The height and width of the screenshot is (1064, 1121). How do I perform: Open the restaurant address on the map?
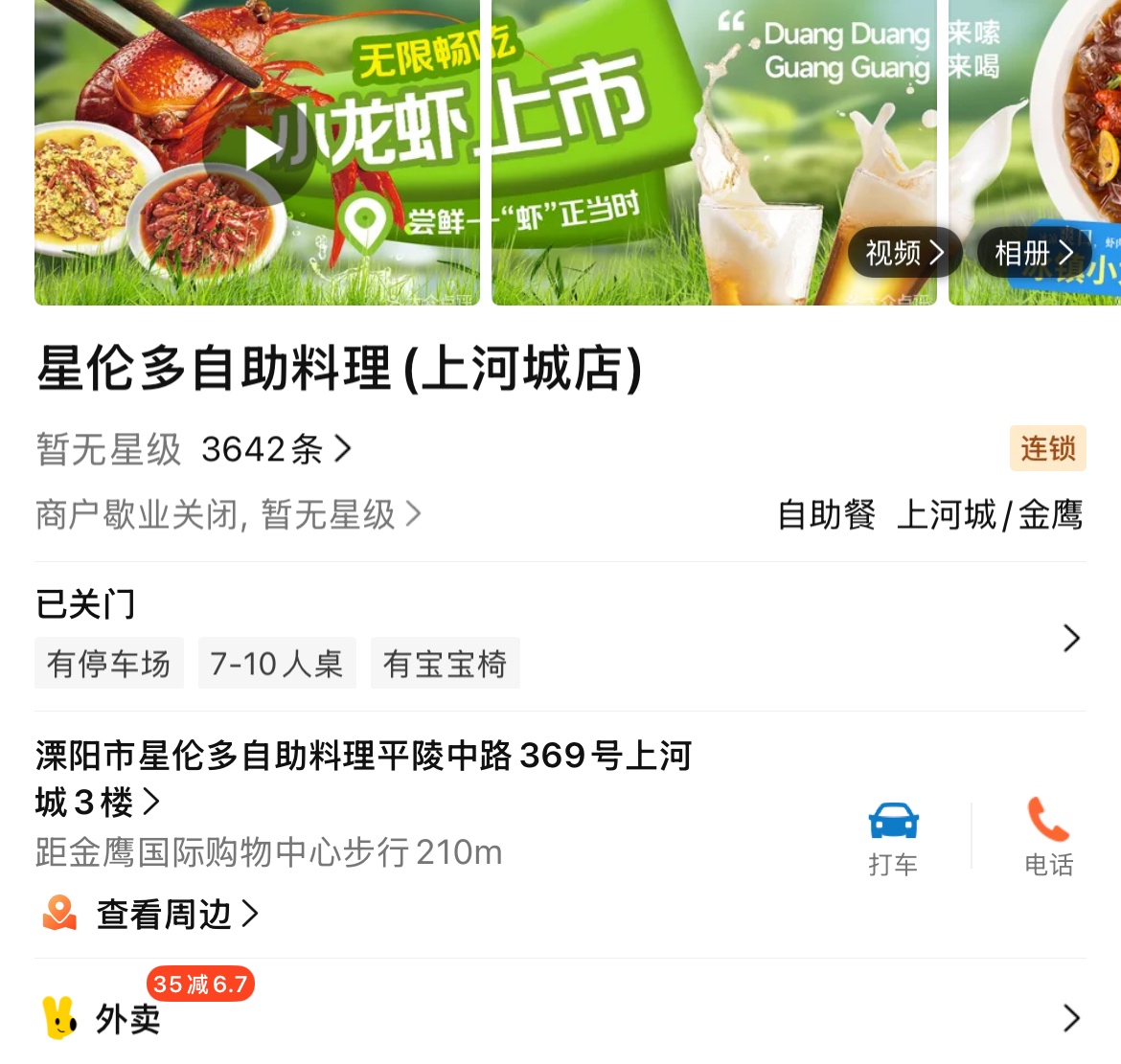(x=362, y=778)
